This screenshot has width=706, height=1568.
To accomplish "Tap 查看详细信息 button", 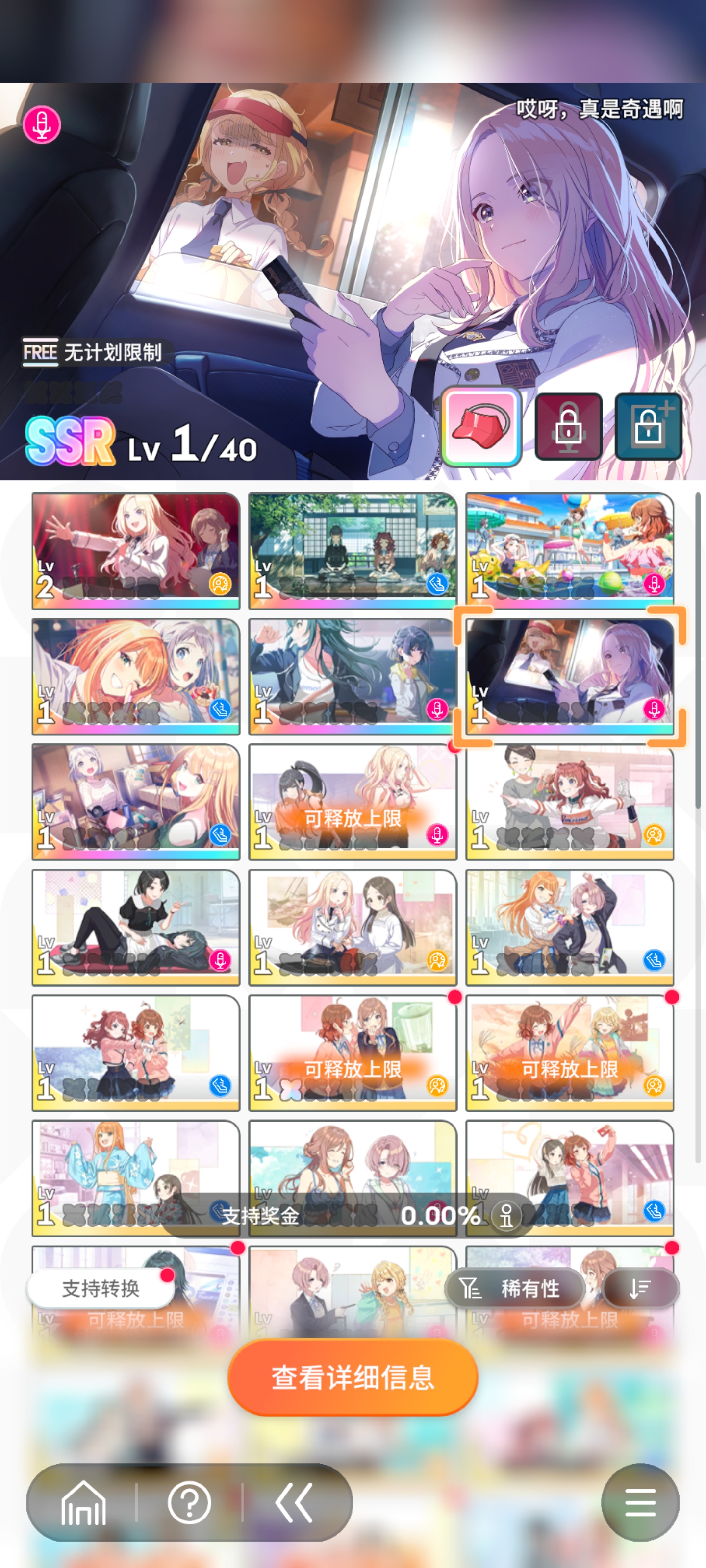I will 352,1377.
